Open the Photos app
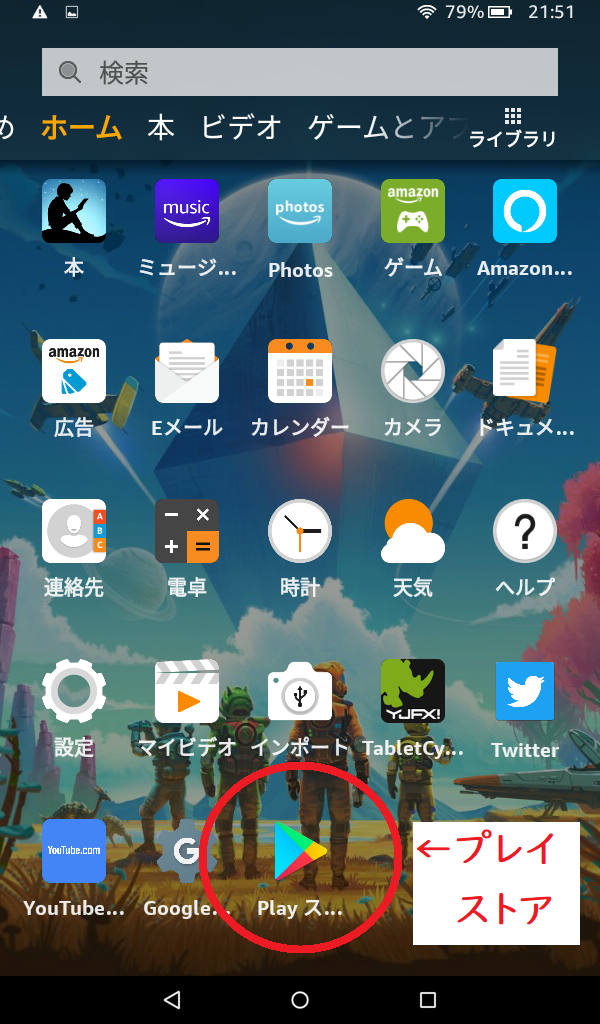Viewport: 600px width, 1024px height. 300,212
